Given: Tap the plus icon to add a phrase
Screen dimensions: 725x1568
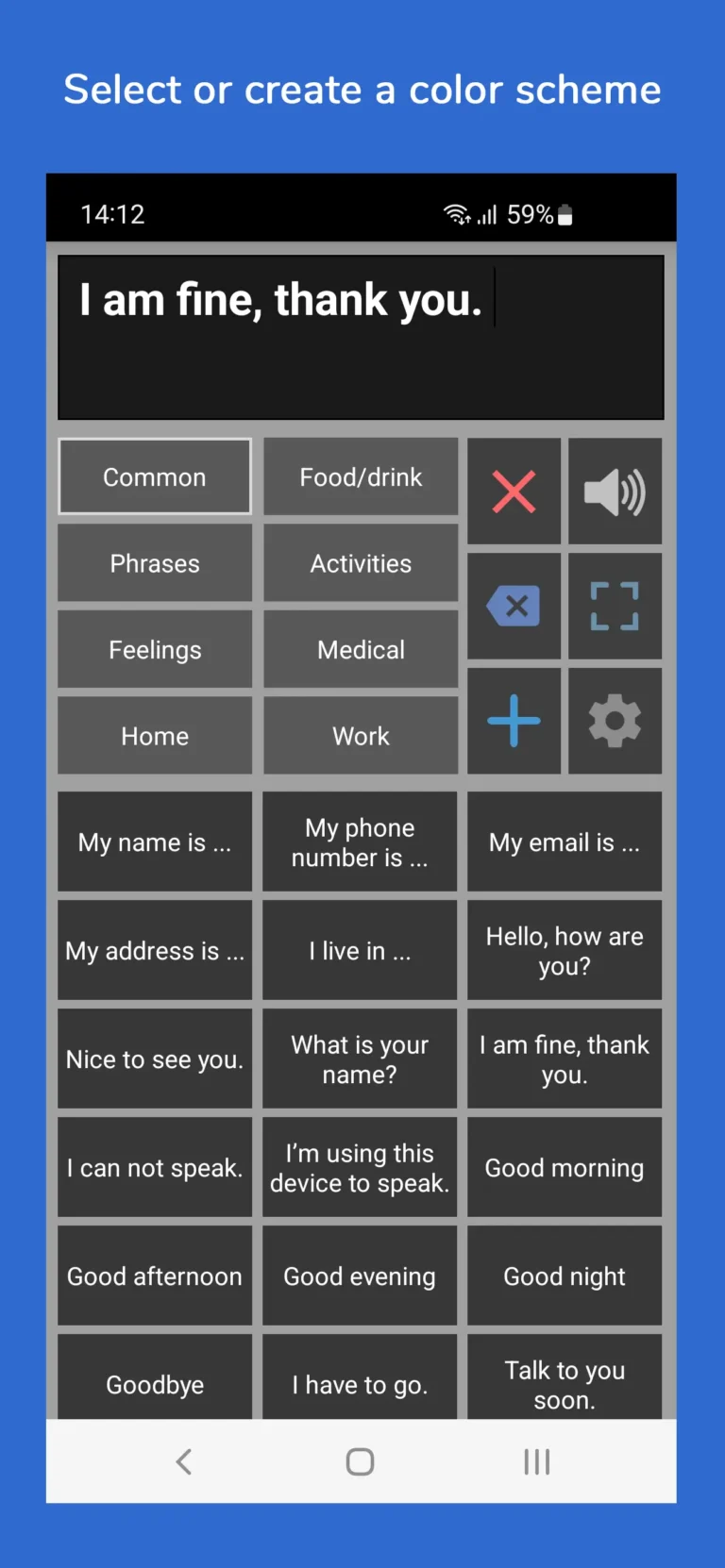Looking at the screenshot, I should tap(514, 721).
